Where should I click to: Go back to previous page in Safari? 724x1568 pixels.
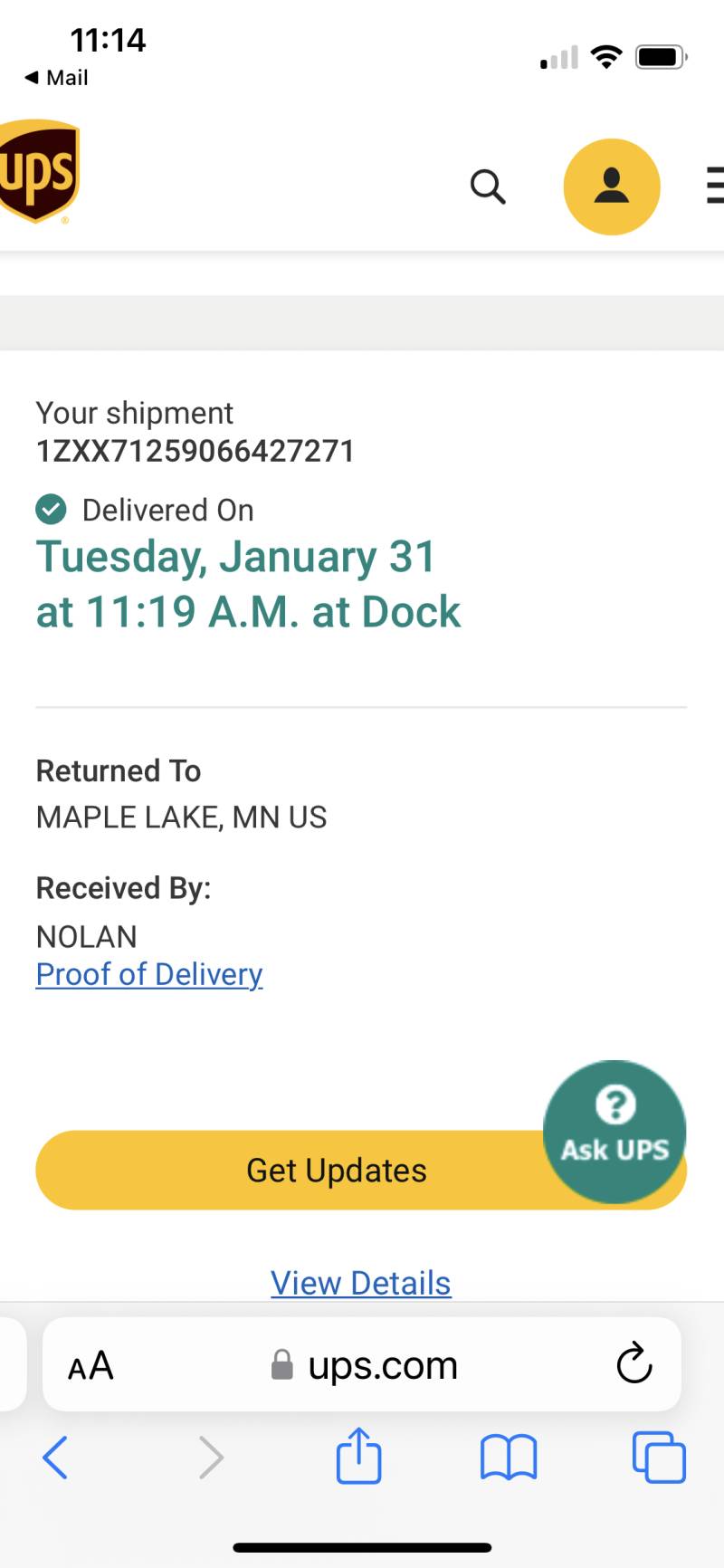[55, 1458]
